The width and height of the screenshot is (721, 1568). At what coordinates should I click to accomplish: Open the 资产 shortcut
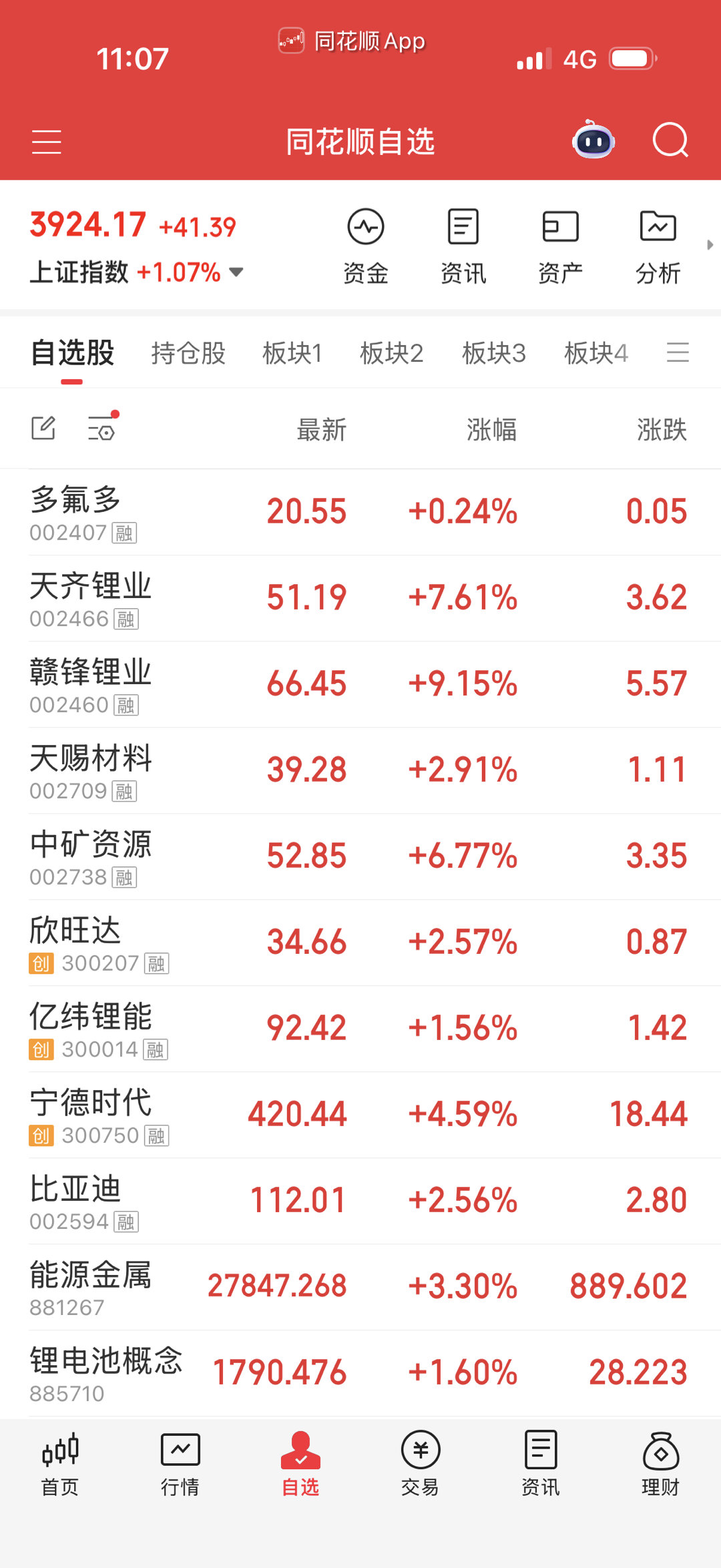[x=561, y=246]
